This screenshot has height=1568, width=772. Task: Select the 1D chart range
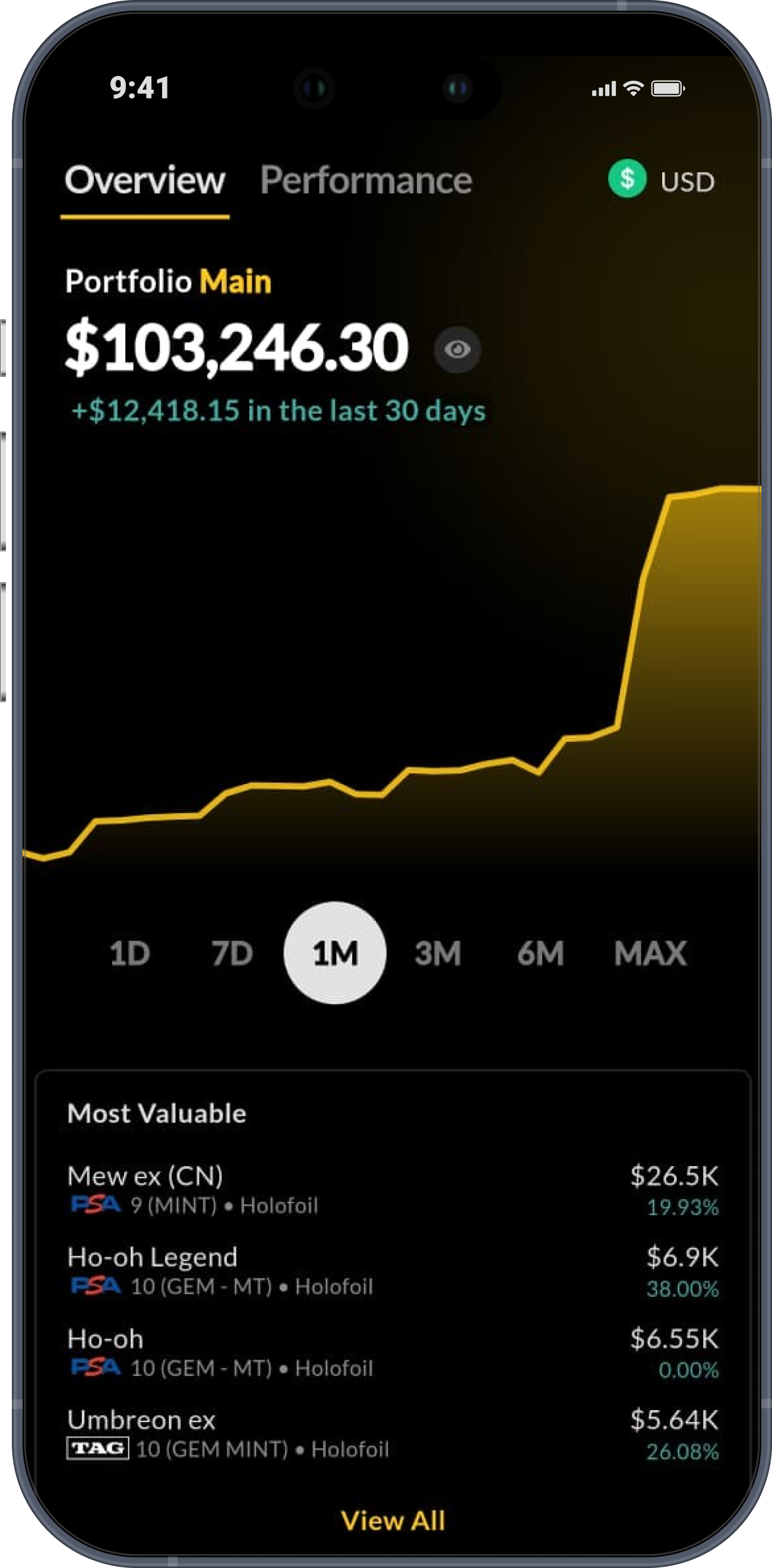(129, 953)
